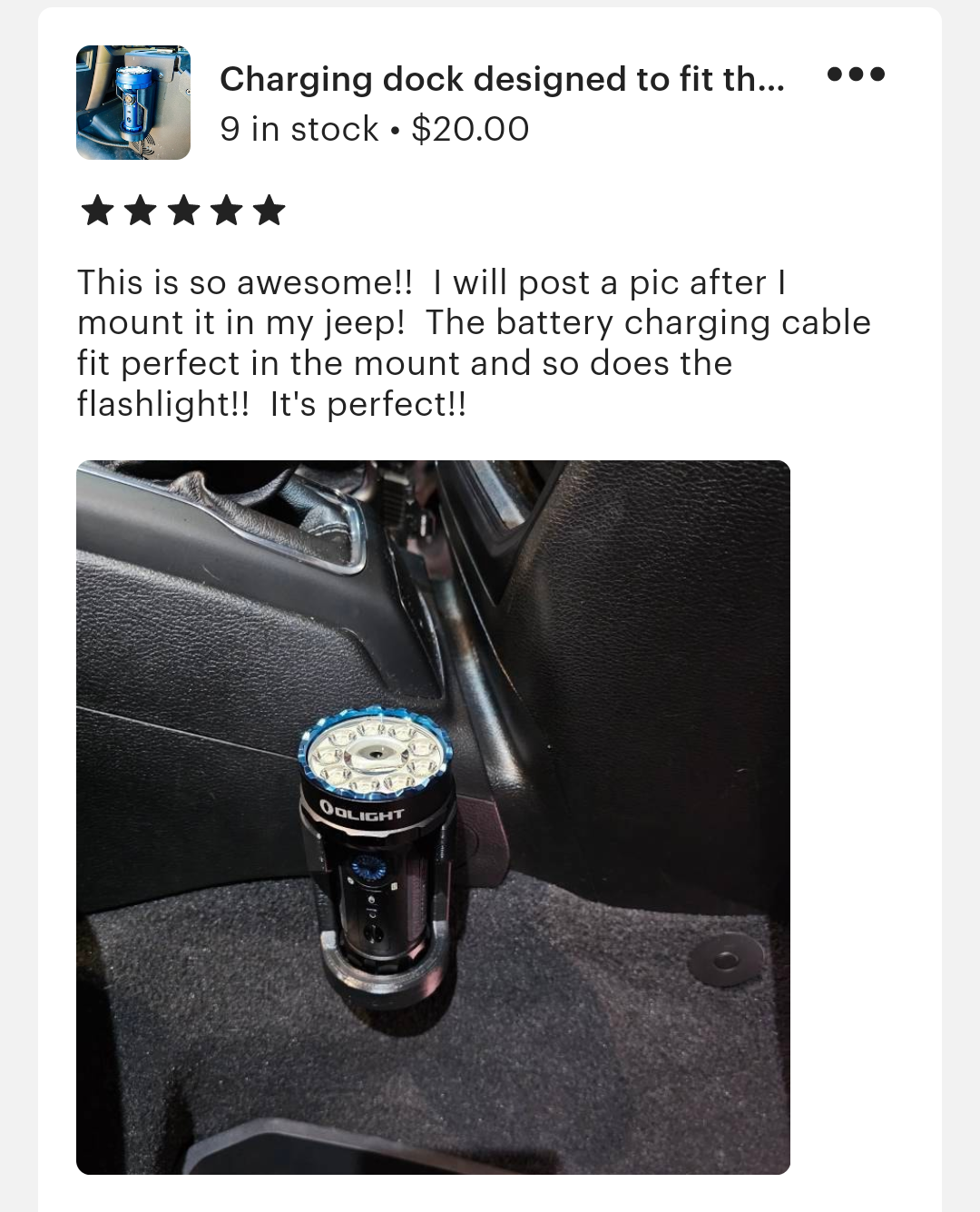This screenshot has height=1212, width=980.
Task: Open the three-dot overflow menu
Action: click(x=857, y=74)
